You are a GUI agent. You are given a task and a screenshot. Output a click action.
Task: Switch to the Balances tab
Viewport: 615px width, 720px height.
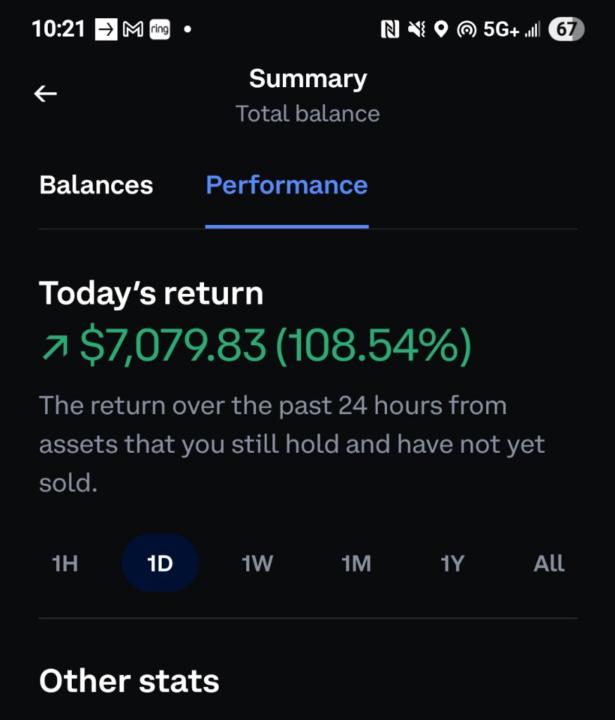click(x=96, y=185)
